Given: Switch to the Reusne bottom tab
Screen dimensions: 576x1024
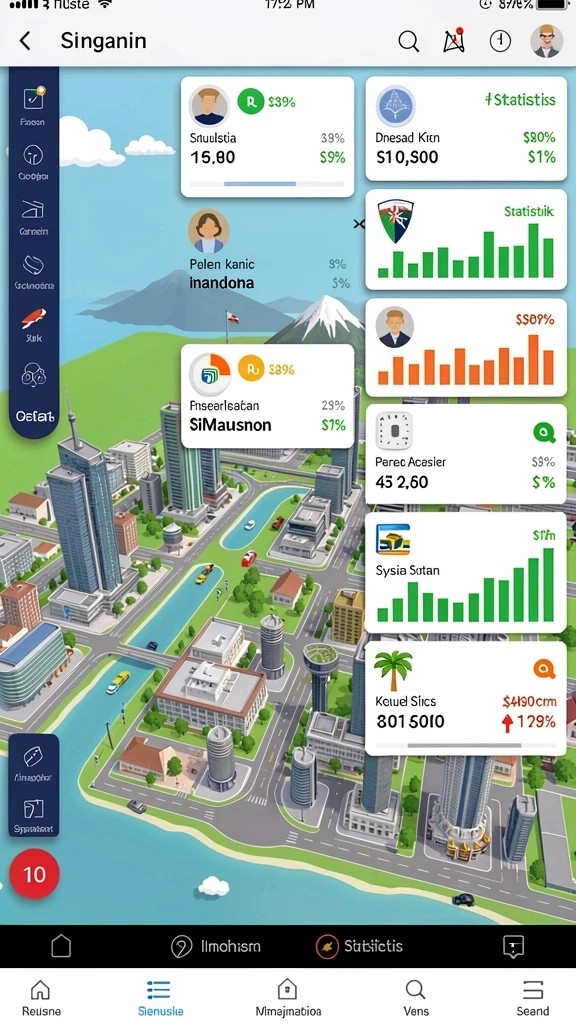Looking at the screenshot, I should pos(40,998).
